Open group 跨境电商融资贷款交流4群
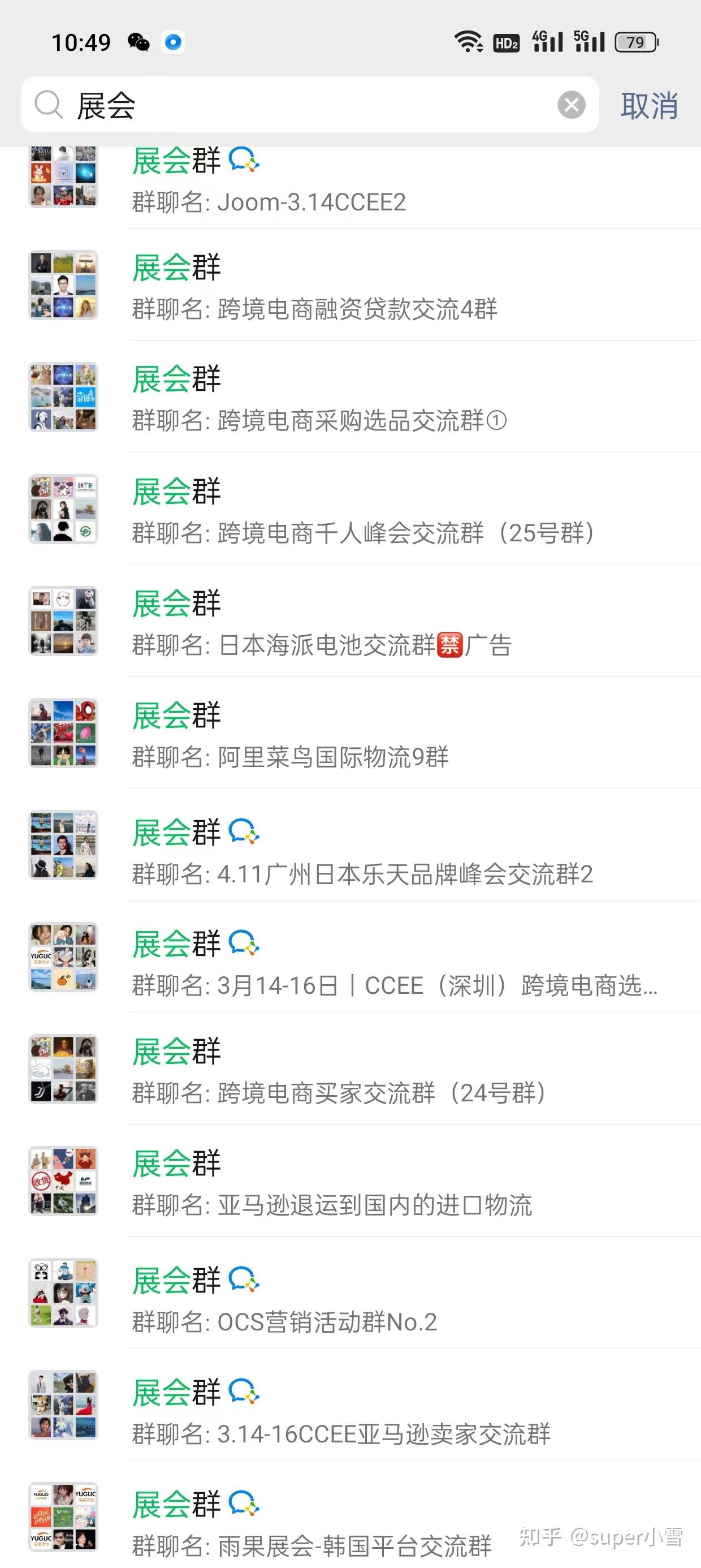 point(365,287)
